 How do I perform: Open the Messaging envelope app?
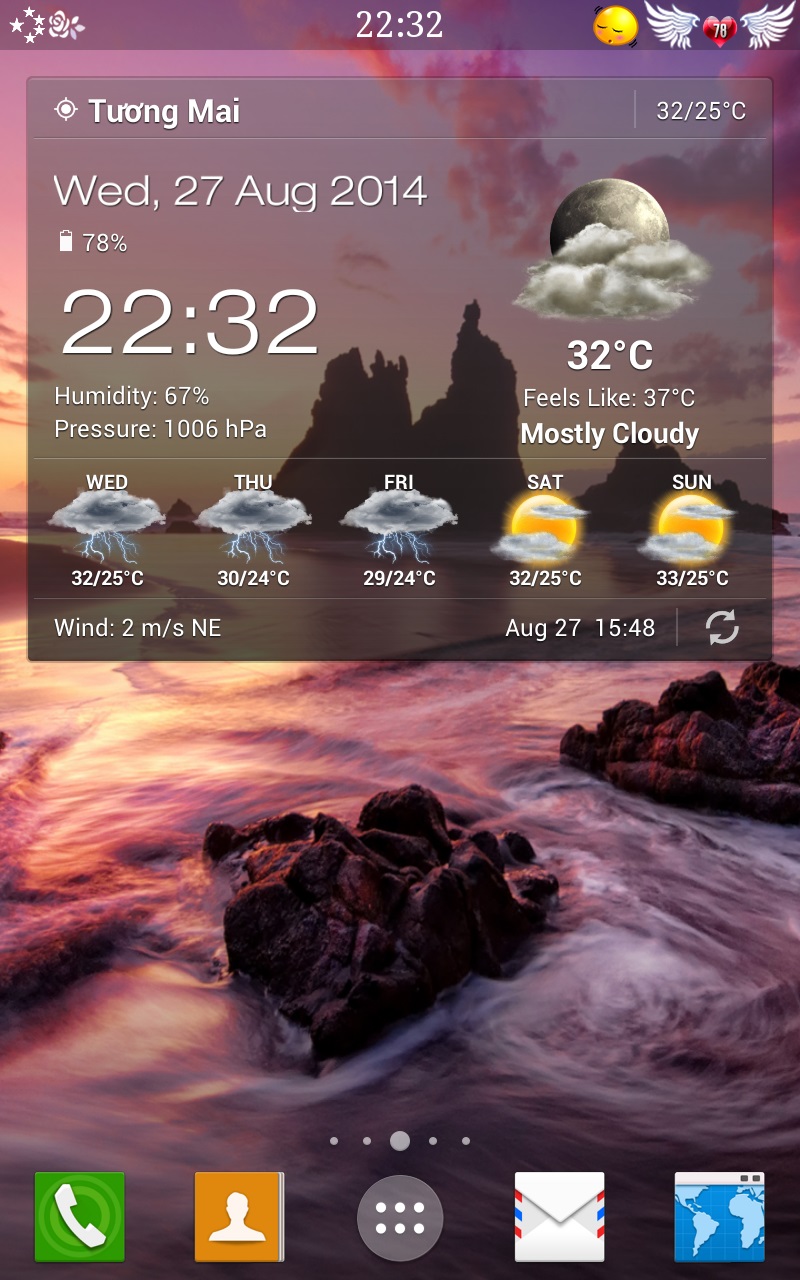[x=560, y=1216]
